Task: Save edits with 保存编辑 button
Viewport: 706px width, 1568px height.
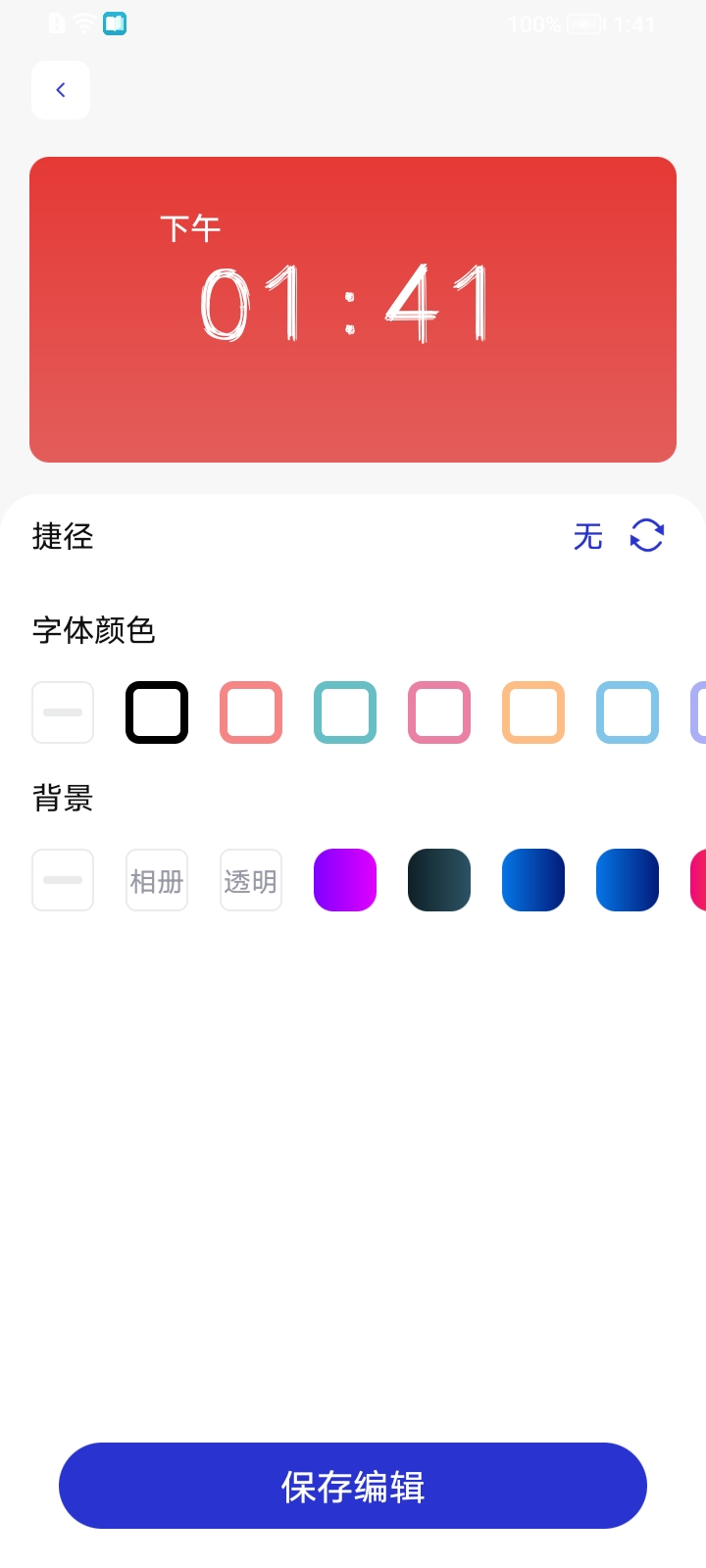Action: [x=353, y=1486]
